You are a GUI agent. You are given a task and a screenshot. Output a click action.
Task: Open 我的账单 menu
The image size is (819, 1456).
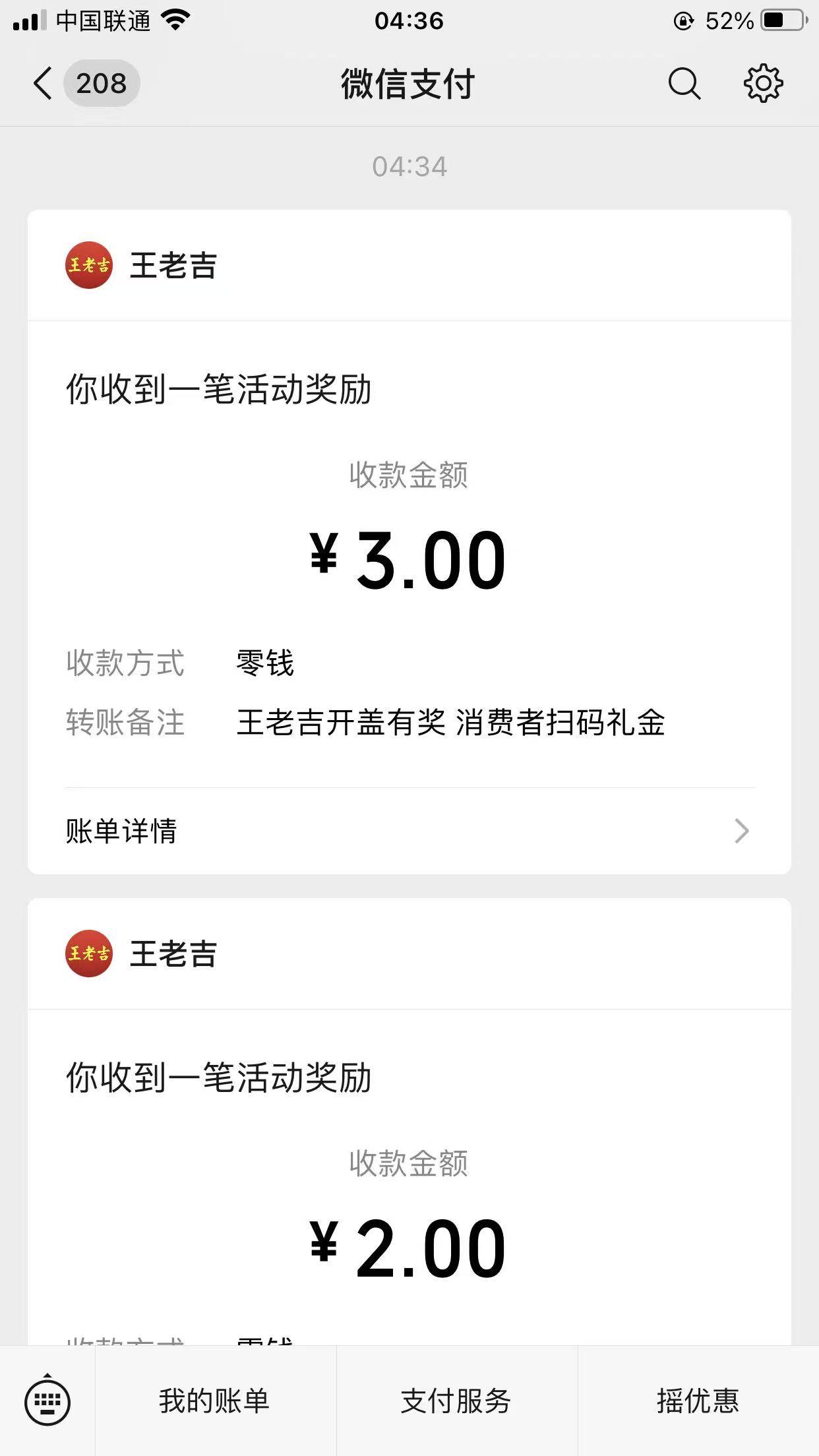[215, 1401]
